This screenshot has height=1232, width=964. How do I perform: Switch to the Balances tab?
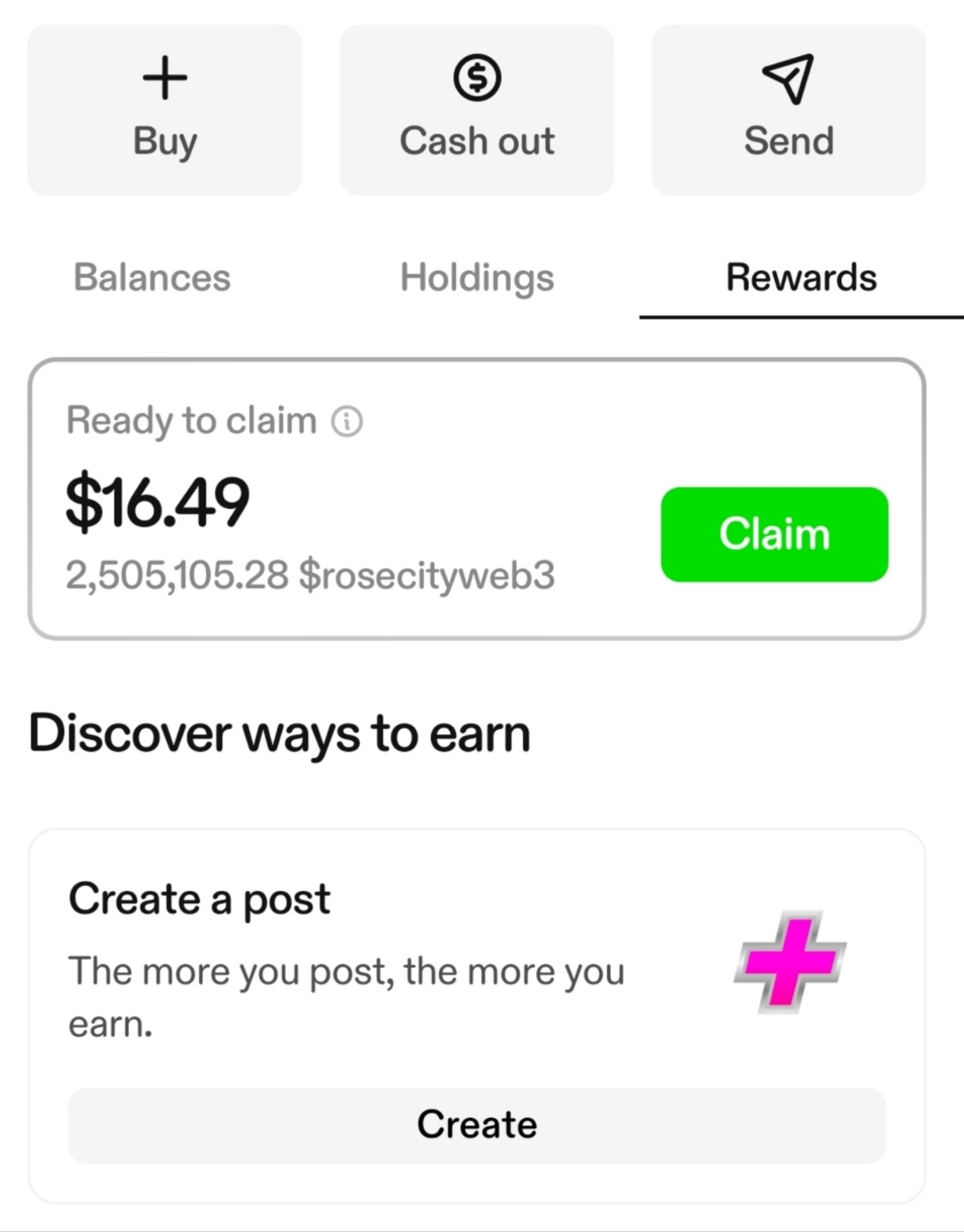pyautogui.click(x=152, y=277)
